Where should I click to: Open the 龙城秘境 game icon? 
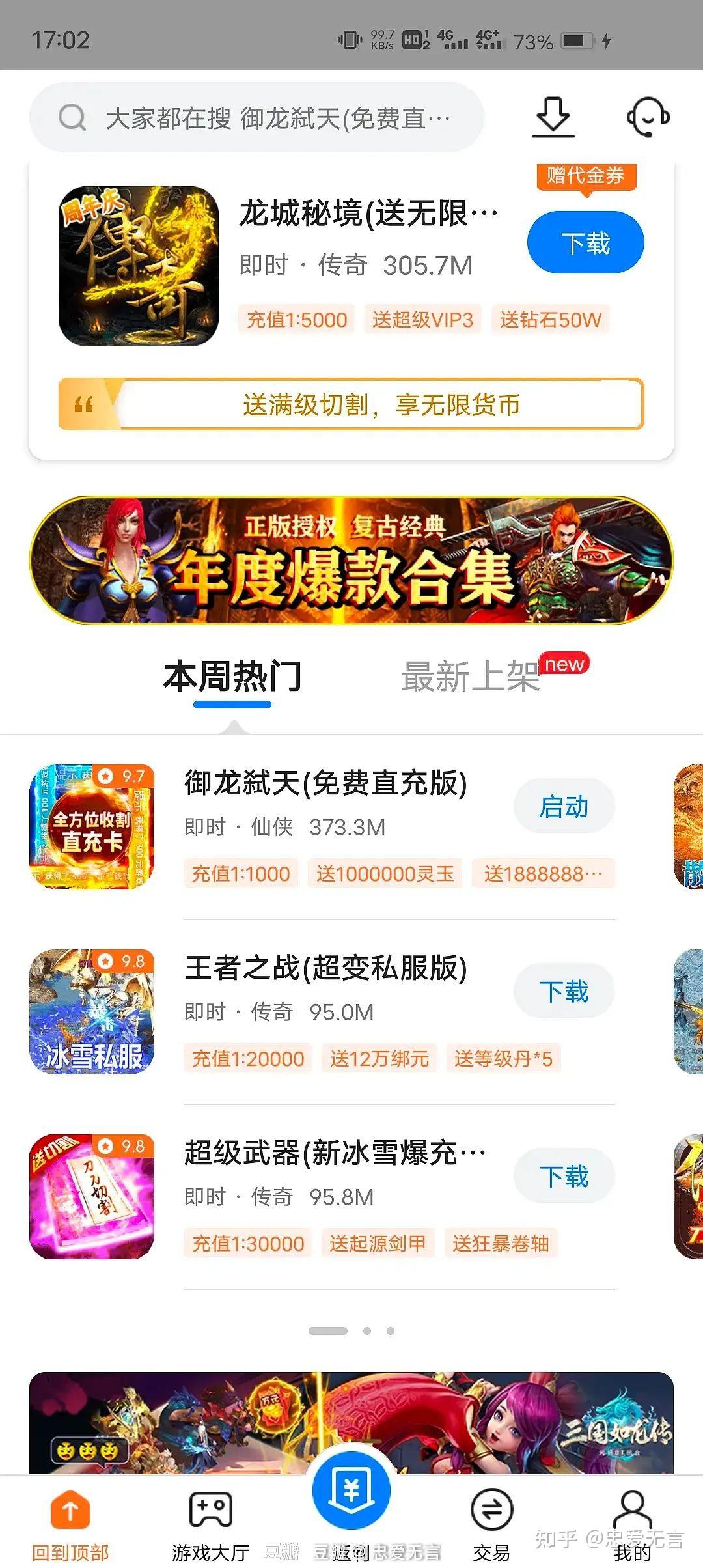(139, 266)
